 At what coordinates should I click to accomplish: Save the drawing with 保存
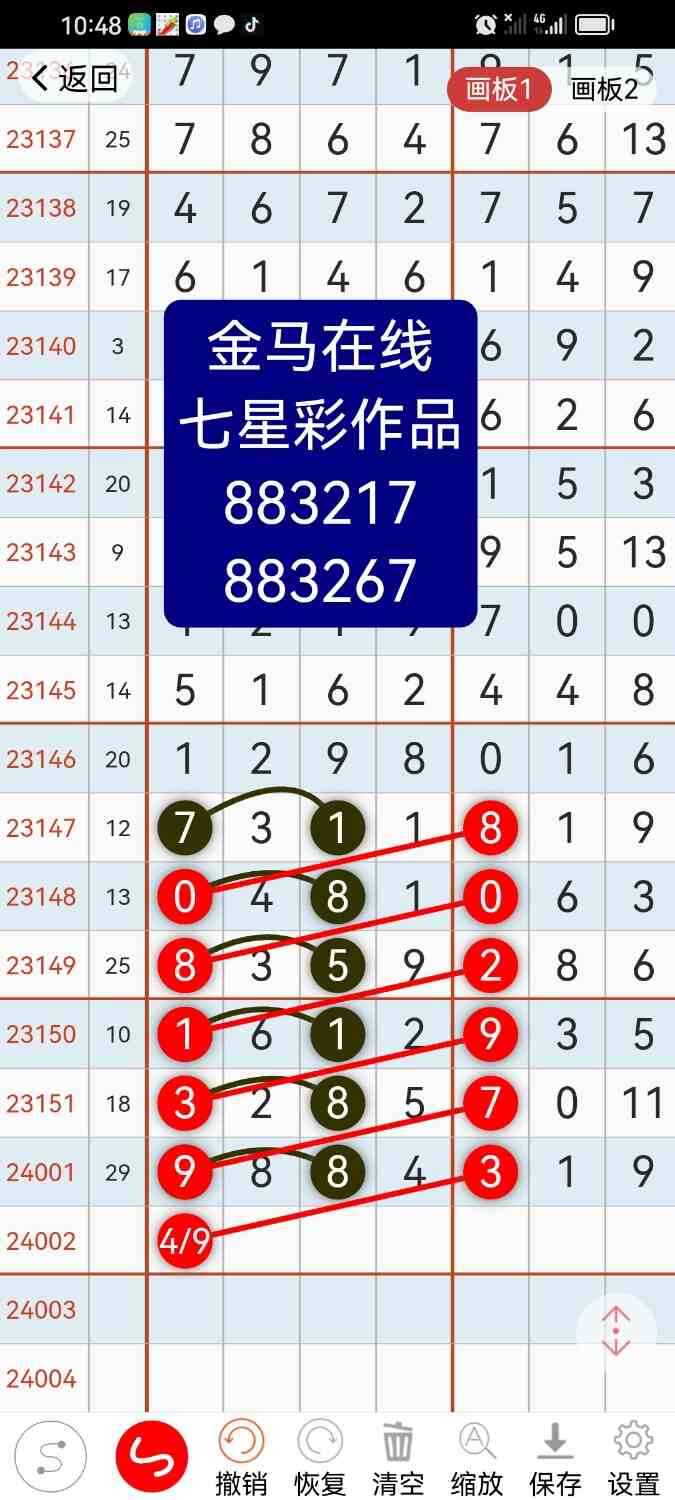coord(555,1457)
